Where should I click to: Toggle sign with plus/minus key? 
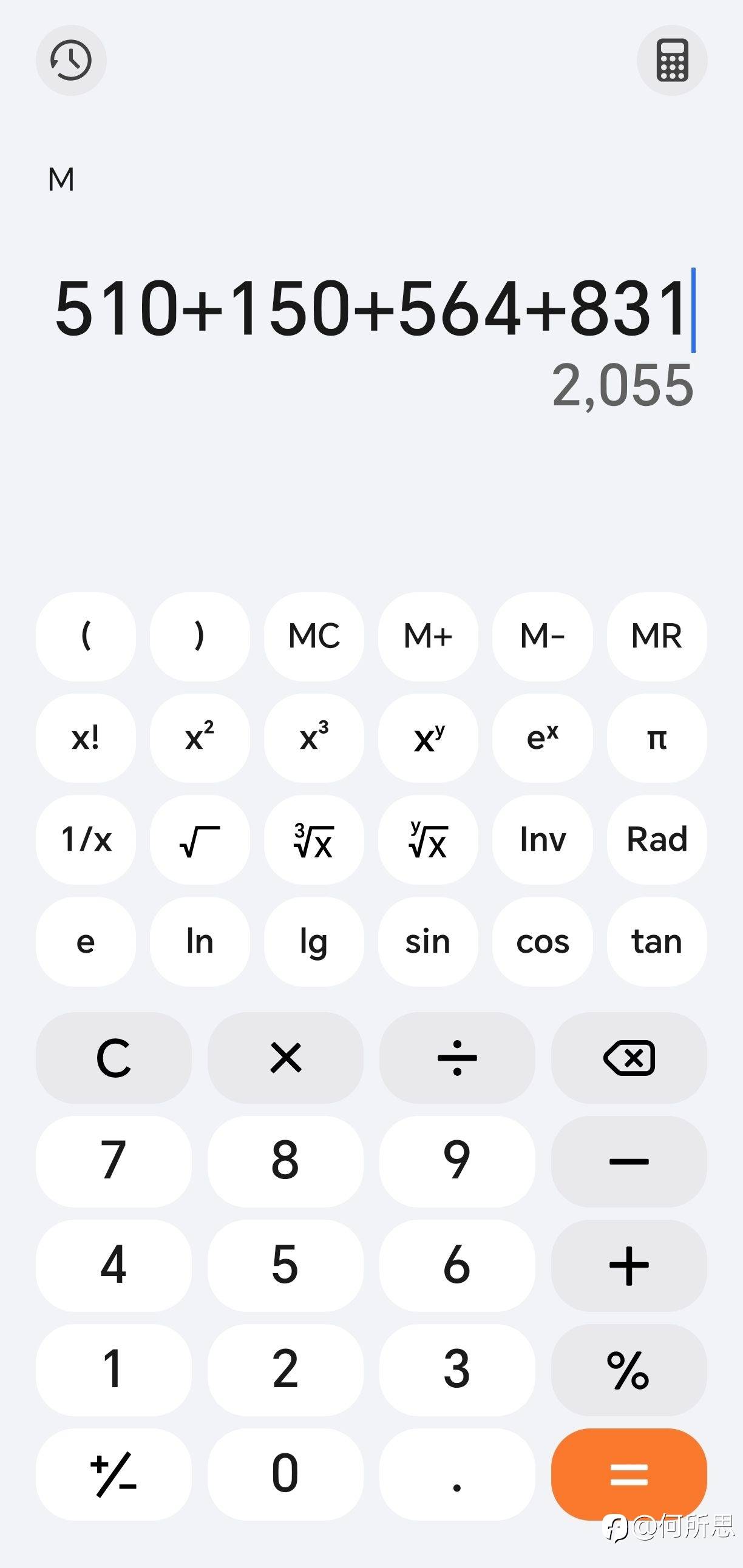[x=114, y=1474]
